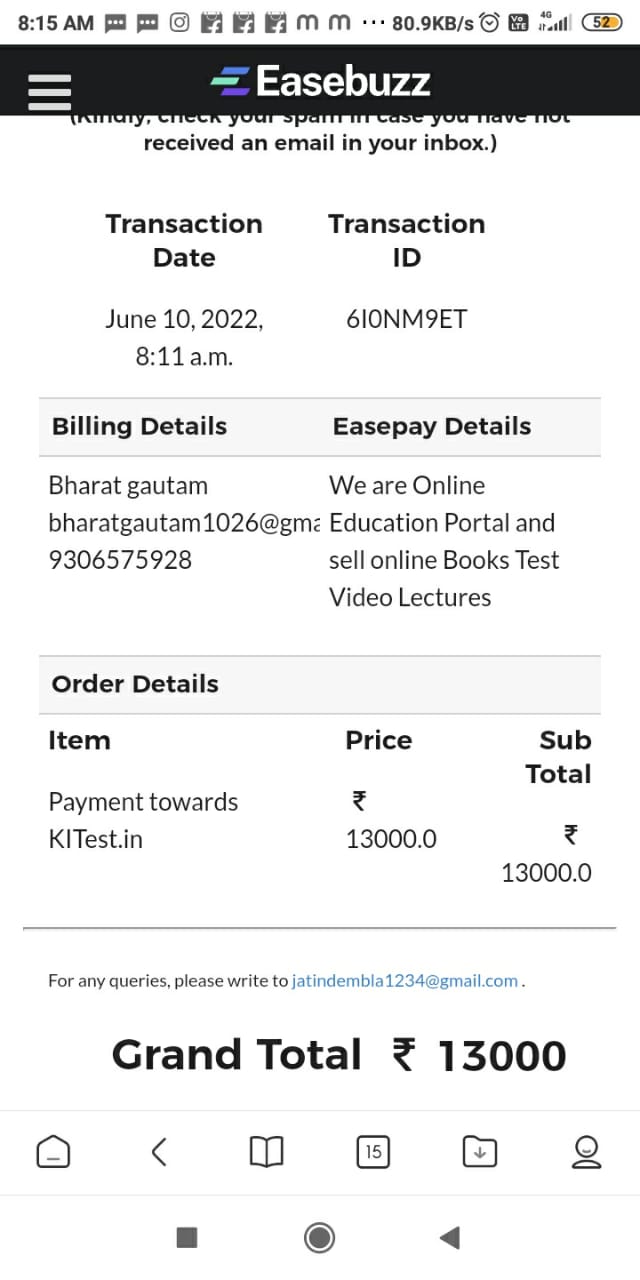Go back to the previous web page
The height and width of the screenshot is (1280, 640).
click(x=159, y=1152)
